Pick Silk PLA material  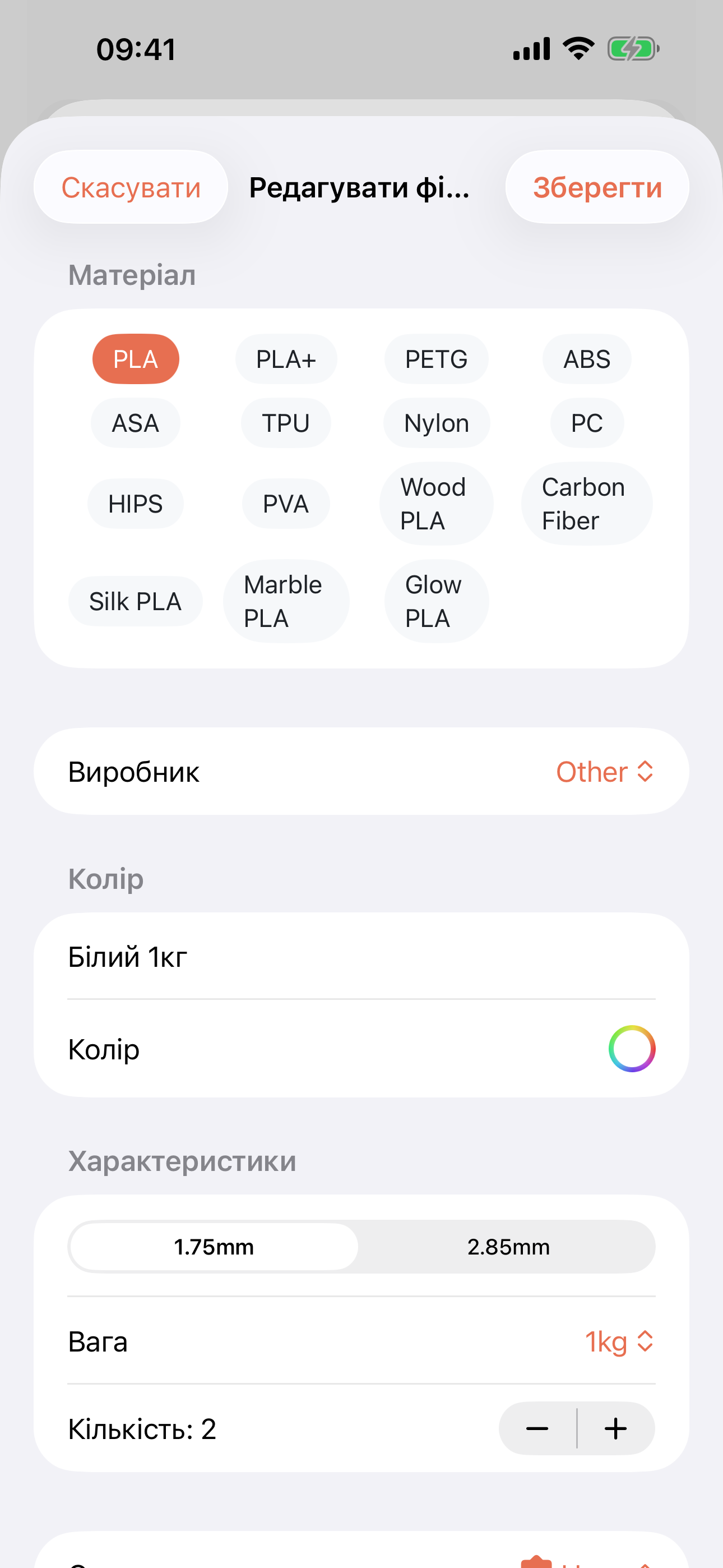[x=135, y=601]
